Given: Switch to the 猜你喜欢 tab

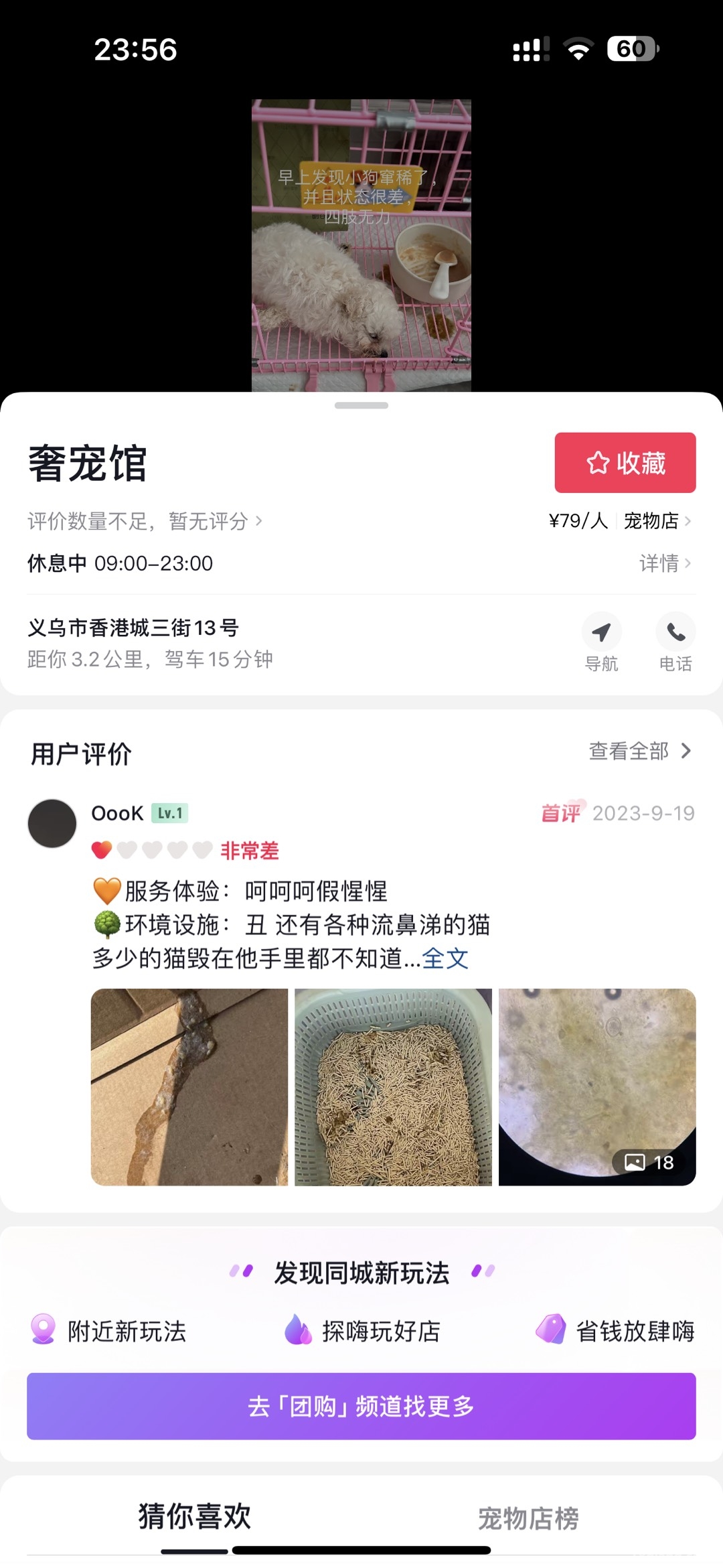Looking at the screenshot, I should [x=195, y=1517].
